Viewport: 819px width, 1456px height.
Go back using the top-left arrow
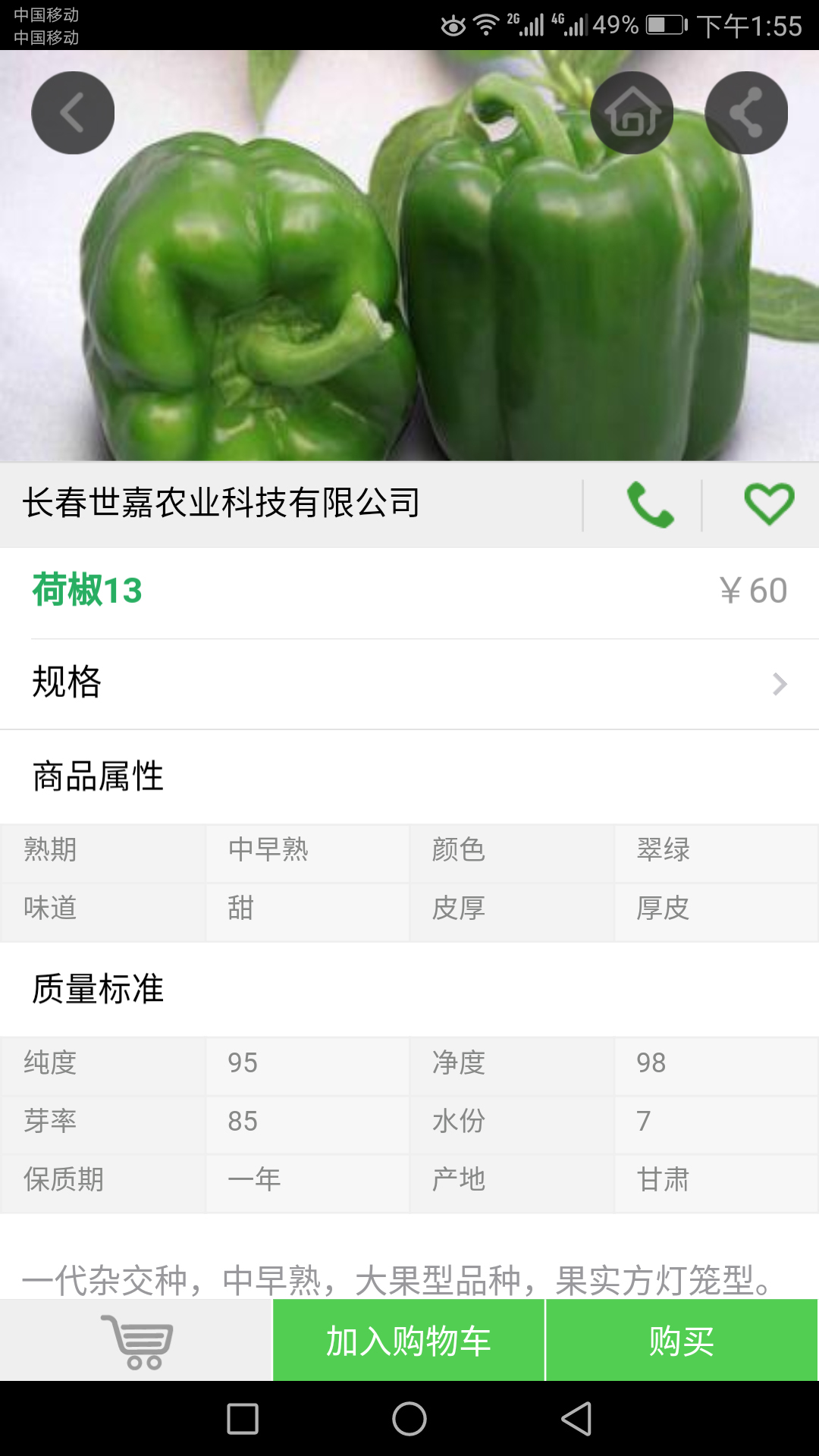tap(73, 113)
